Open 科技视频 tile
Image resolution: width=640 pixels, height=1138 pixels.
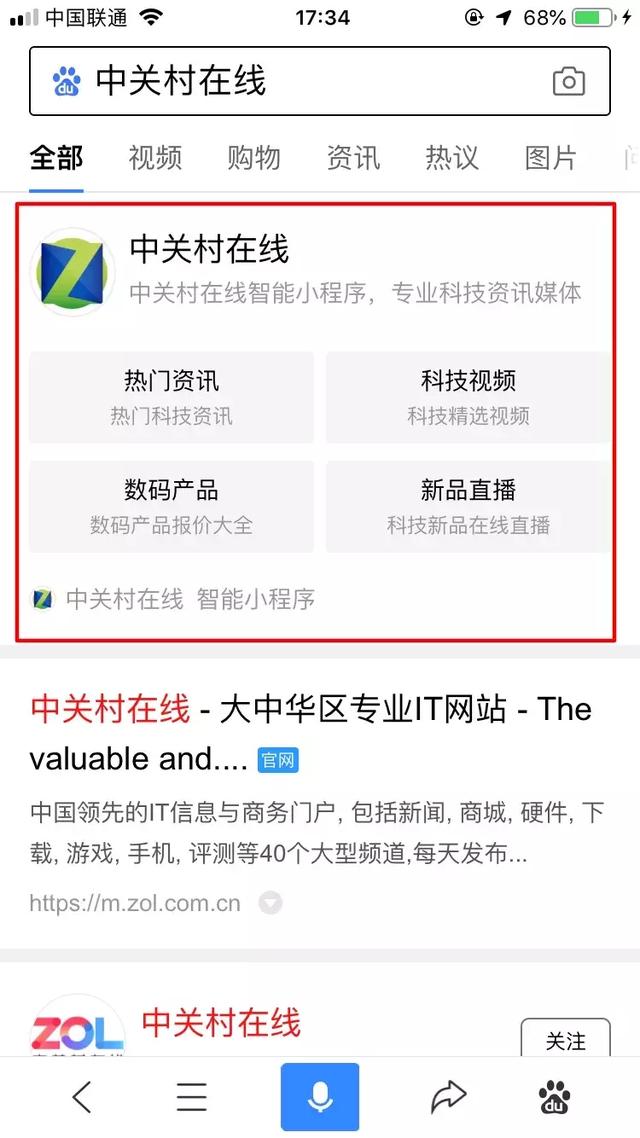(468, 398)
